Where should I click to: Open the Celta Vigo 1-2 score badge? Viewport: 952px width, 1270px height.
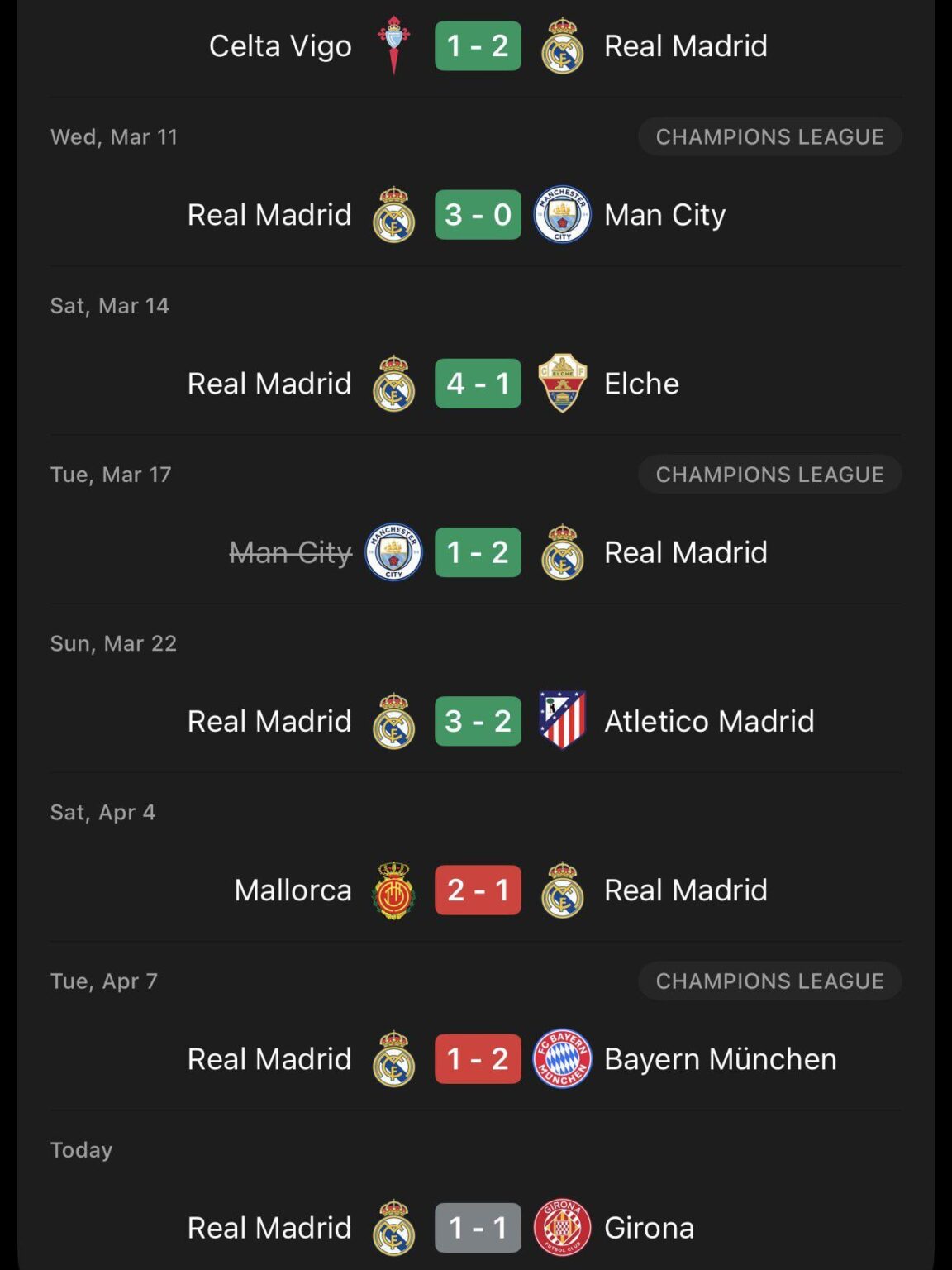(478, 45)
